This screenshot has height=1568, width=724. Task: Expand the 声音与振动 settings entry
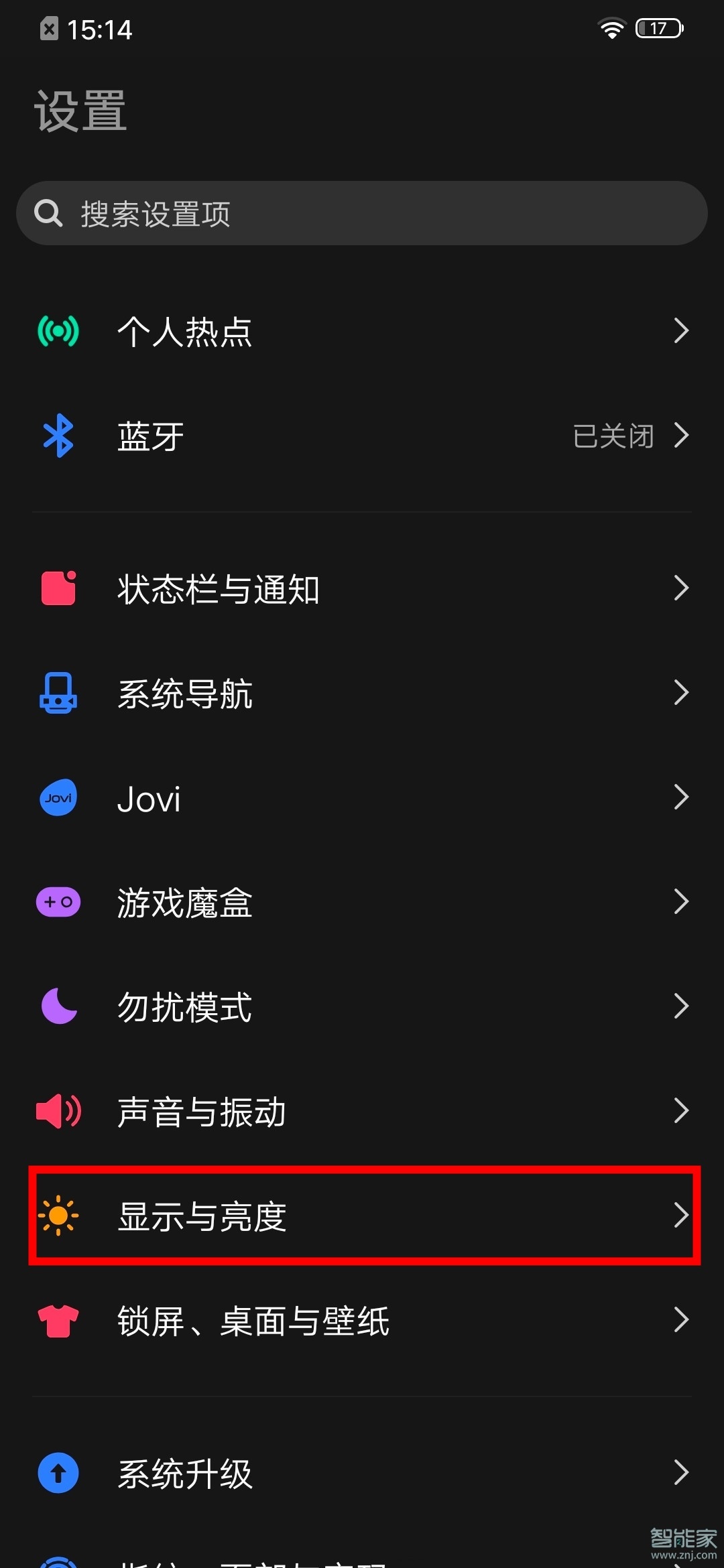point(362,1110)
